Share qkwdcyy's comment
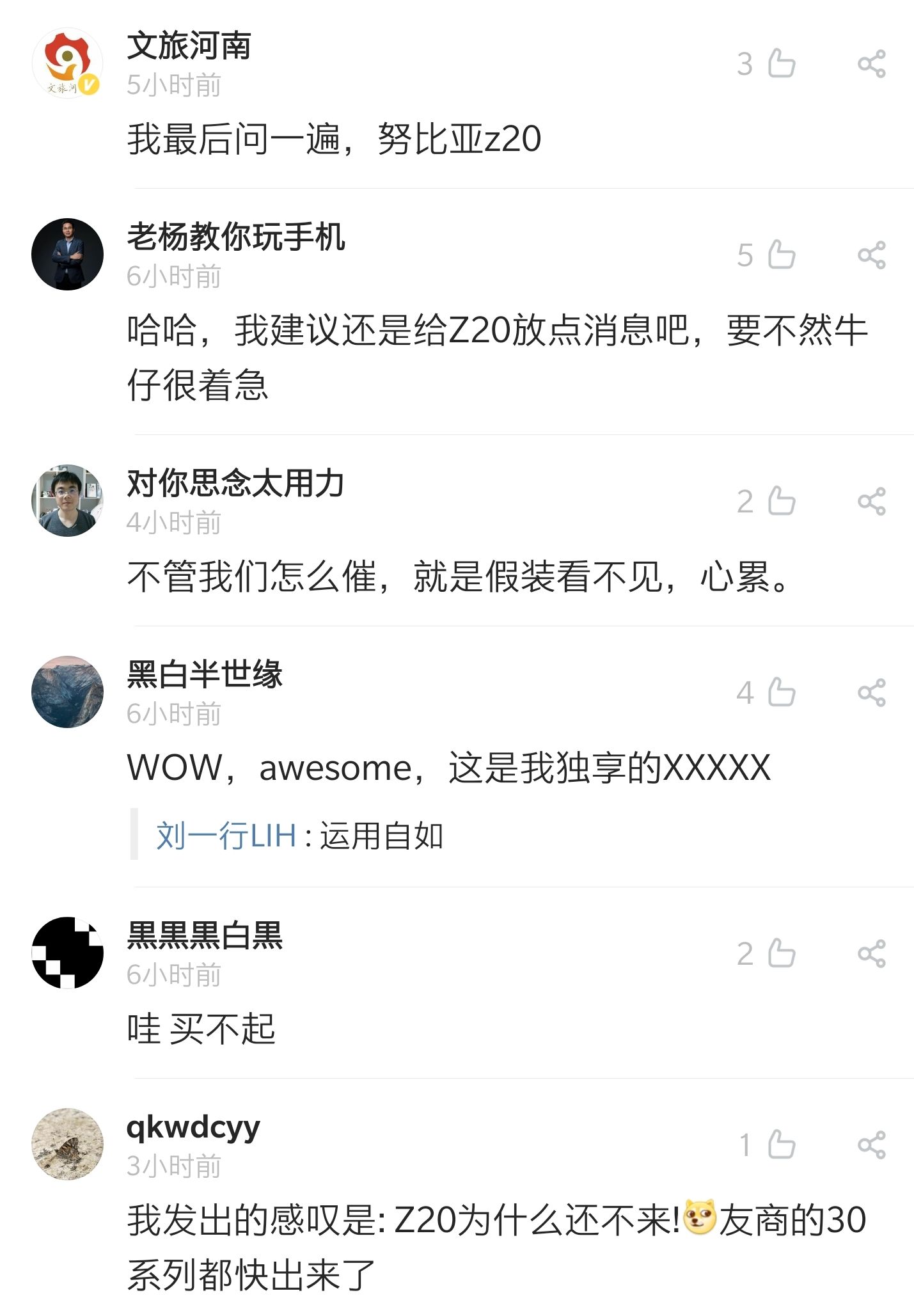 (x=871, y=1145)
